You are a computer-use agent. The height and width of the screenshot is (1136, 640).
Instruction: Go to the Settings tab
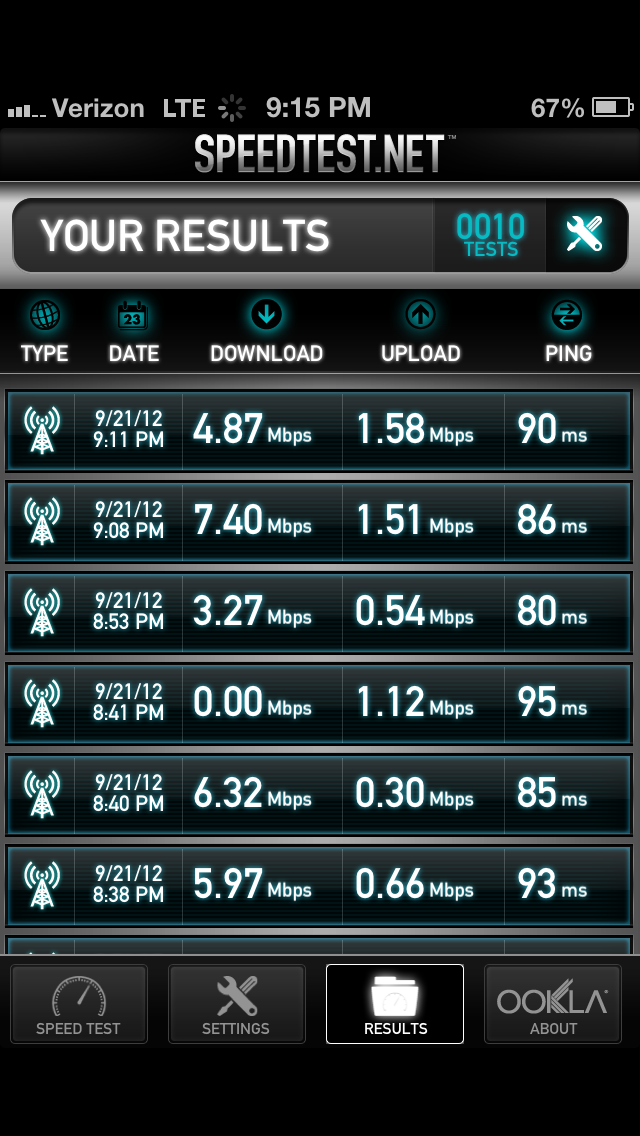coord(236,1004)
